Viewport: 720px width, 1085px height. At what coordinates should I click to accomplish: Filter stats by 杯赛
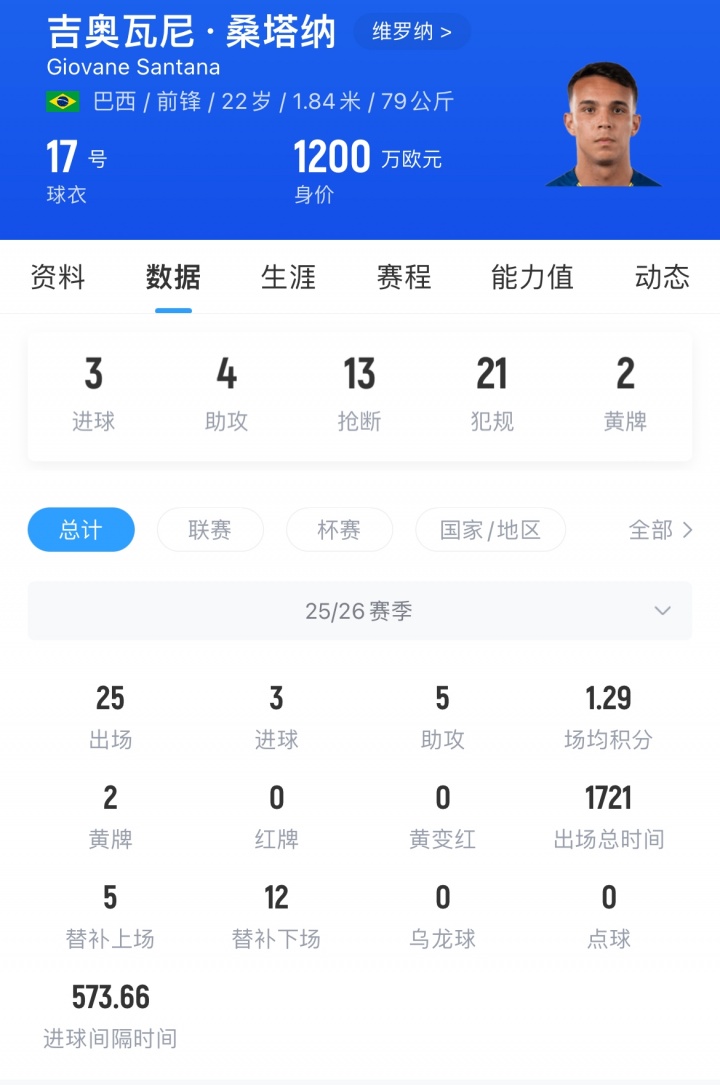[x=339, y=530]
